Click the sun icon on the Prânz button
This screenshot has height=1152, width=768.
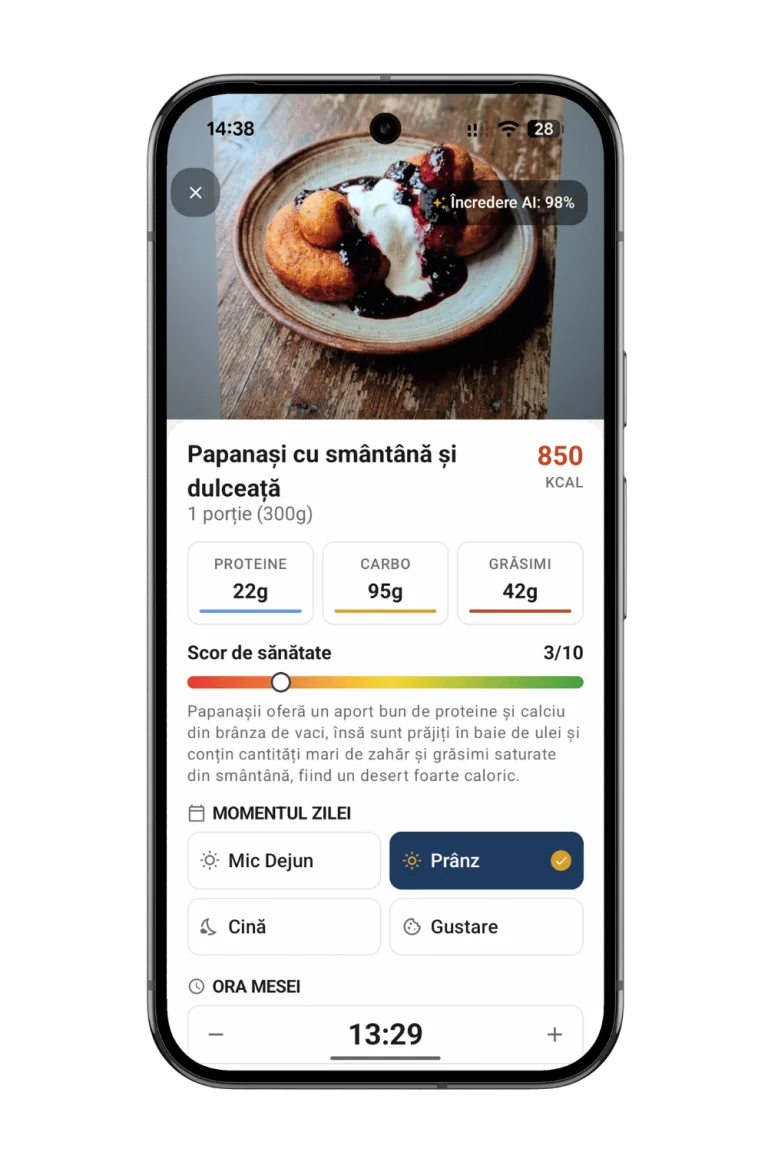pyautogui.click(x=414, y=860)
